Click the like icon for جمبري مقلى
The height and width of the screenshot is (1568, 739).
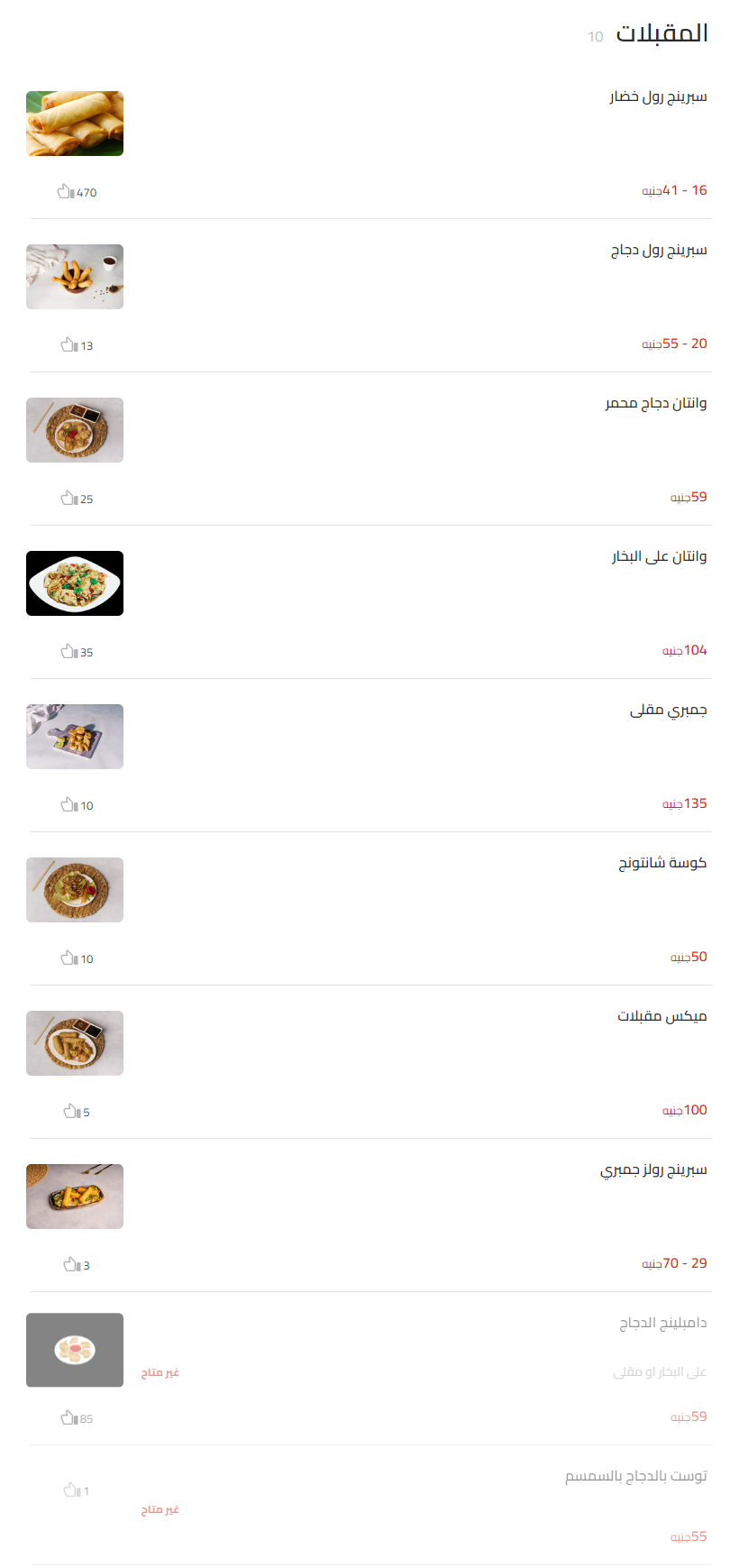pos(67,804)
